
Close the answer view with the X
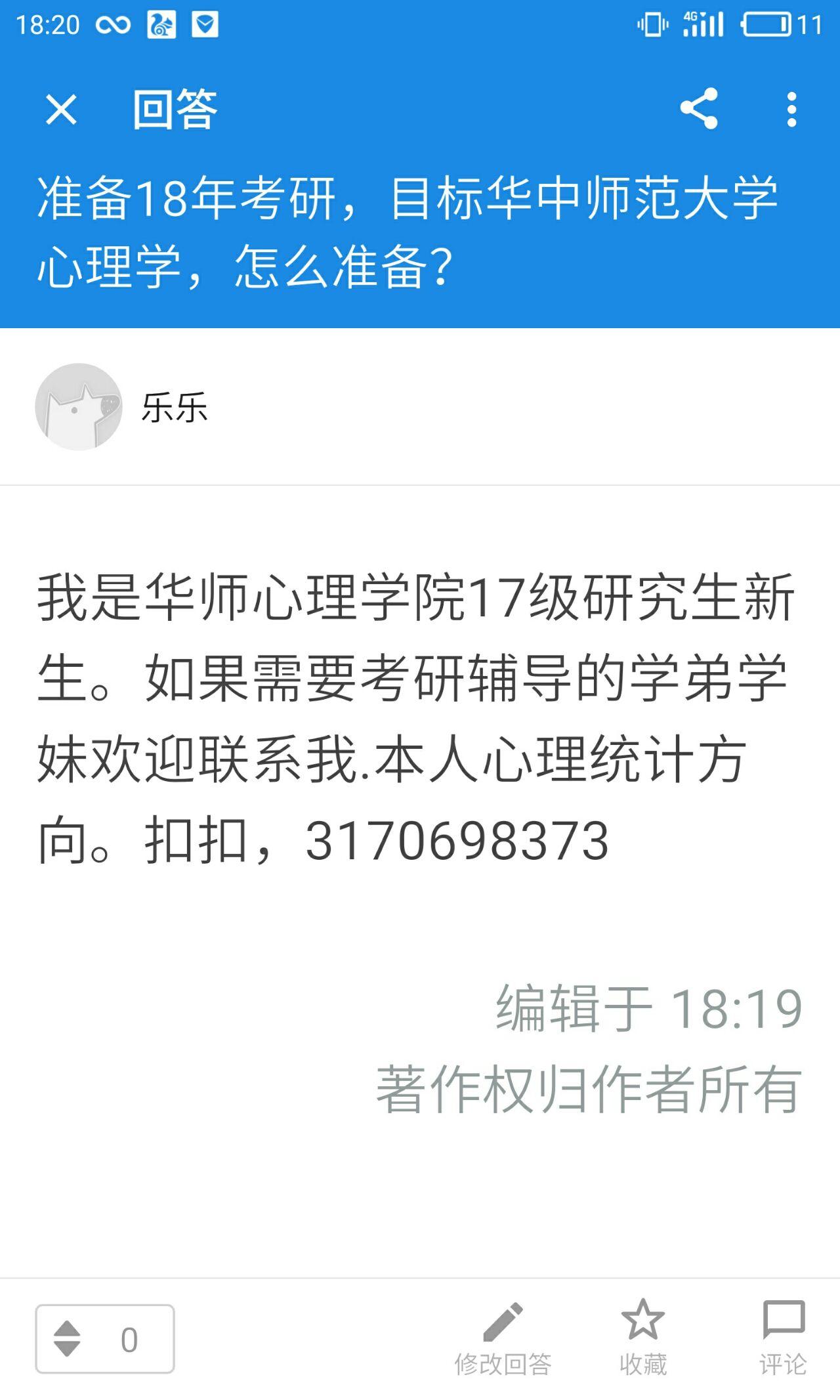62,110
